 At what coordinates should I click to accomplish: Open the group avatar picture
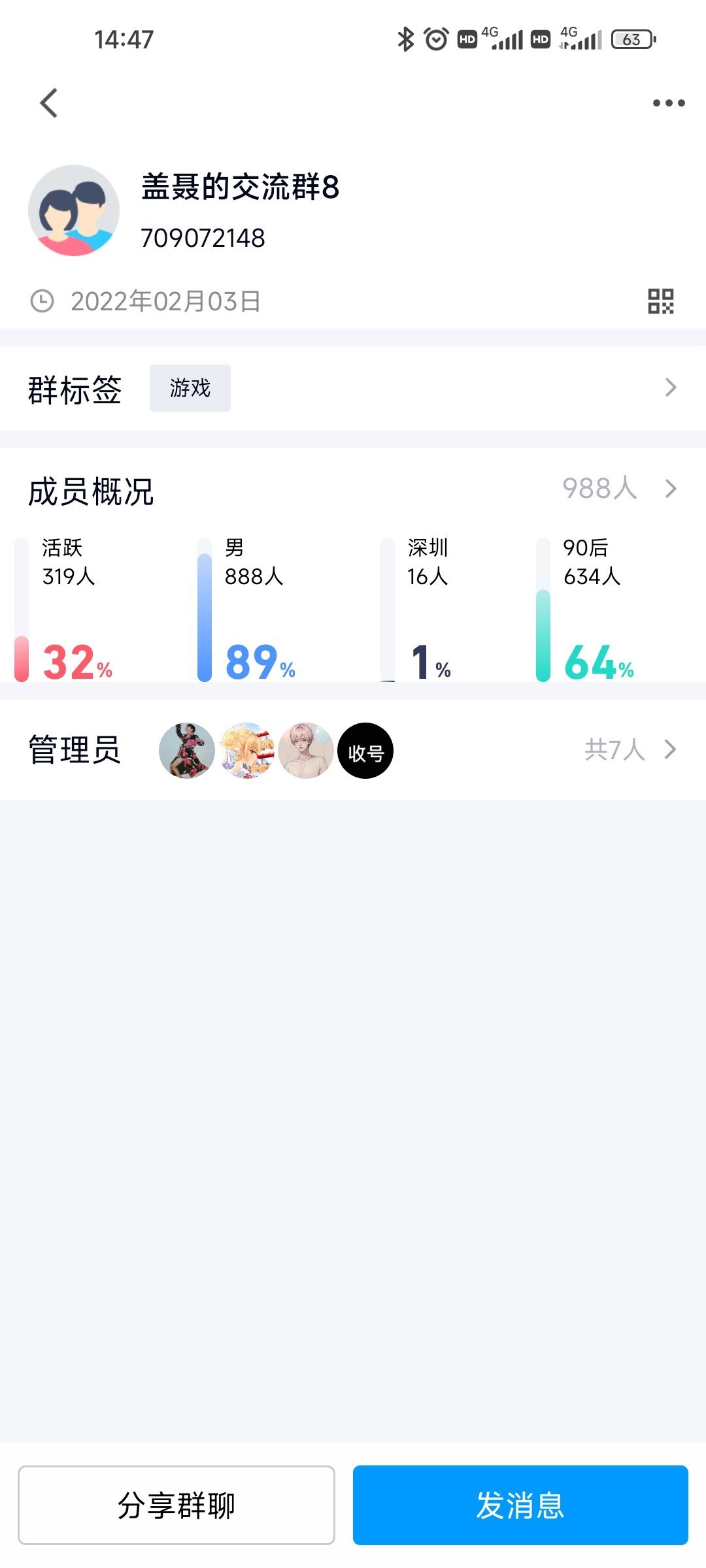coord(74,210)
